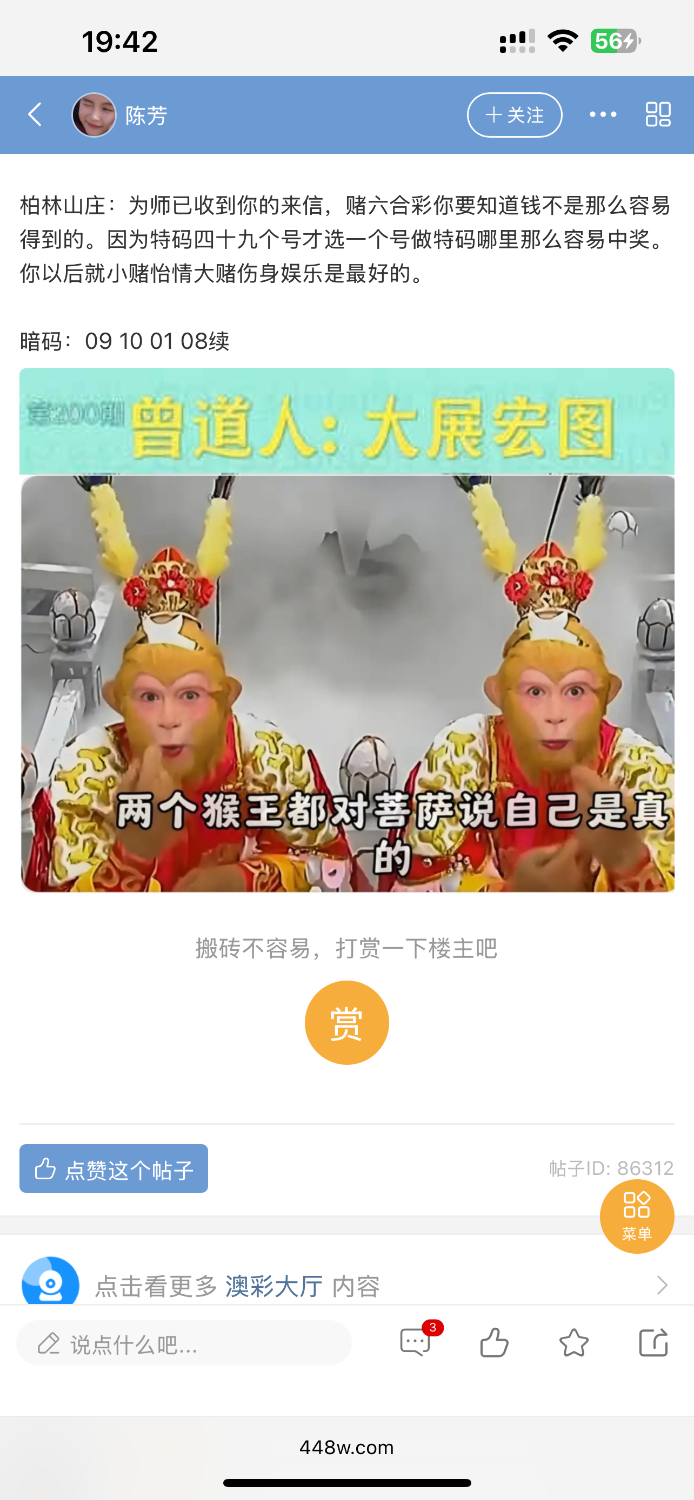Viewport: 694px width, 1500px height.
Task: Open 陈芳's profile avatar
Action: pyautogui.click(x=93, y=115)
